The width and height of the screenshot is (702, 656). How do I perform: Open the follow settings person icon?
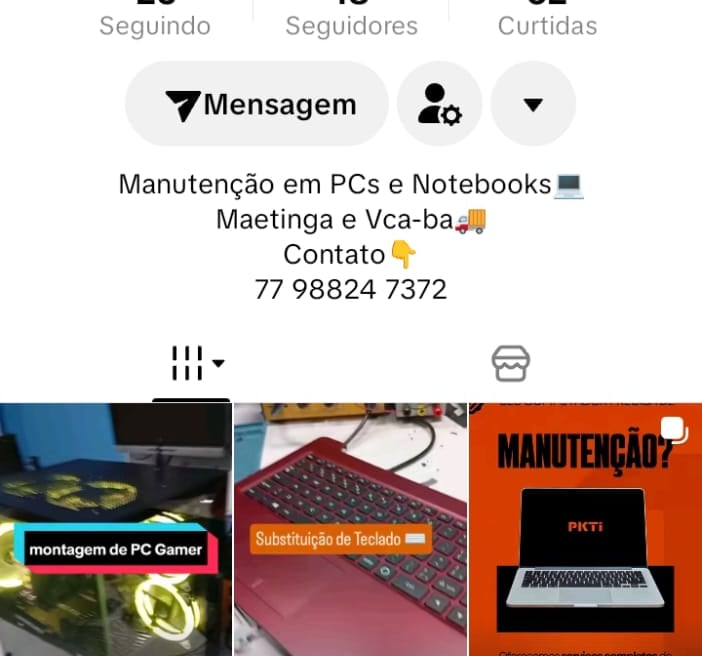tap(439, 104)
